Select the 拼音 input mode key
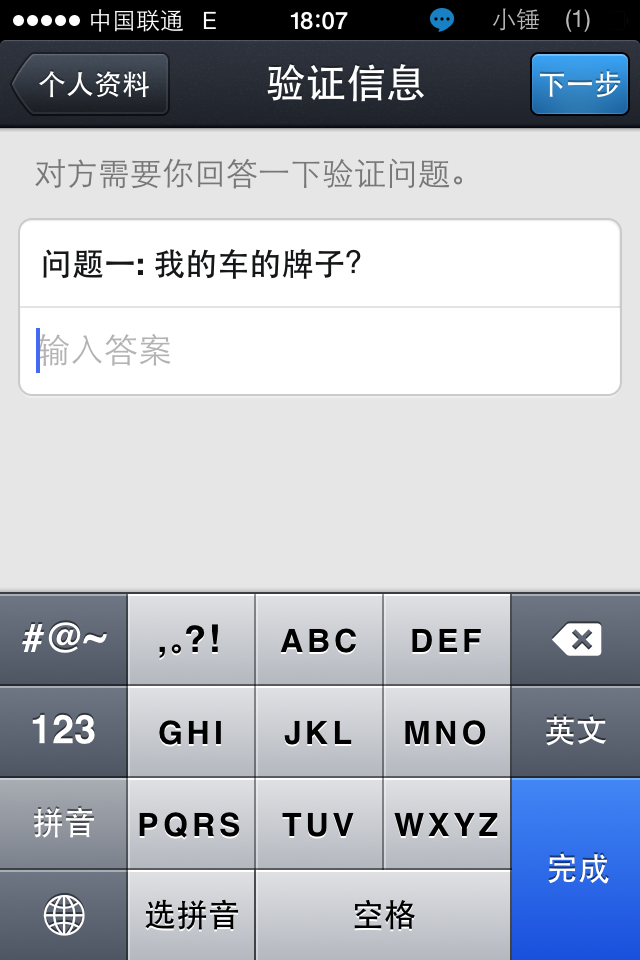Image resolution: width=640 pixels, height=960 pixels. (64, 823)
